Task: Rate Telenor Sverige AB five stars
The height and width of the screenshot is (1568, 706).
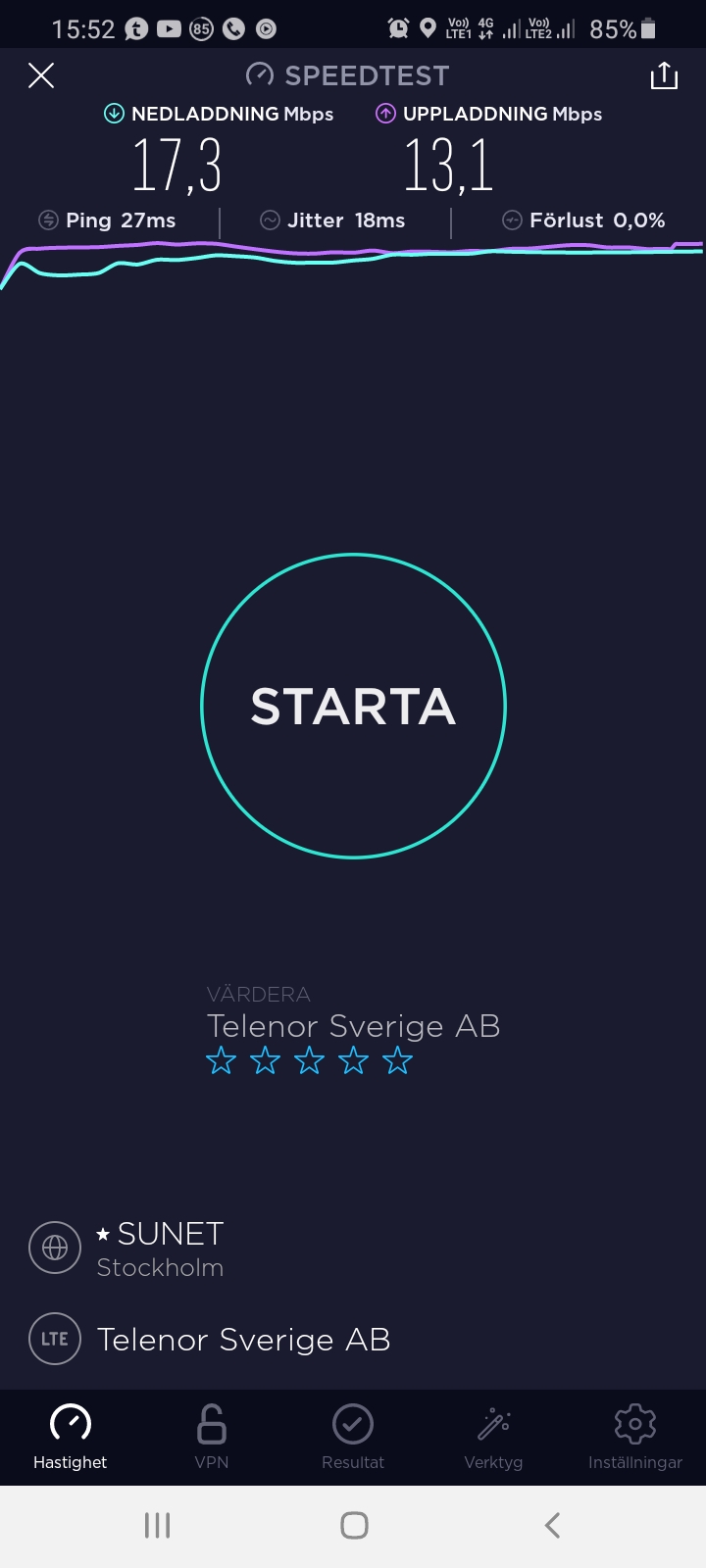Action: [397, 1060]
